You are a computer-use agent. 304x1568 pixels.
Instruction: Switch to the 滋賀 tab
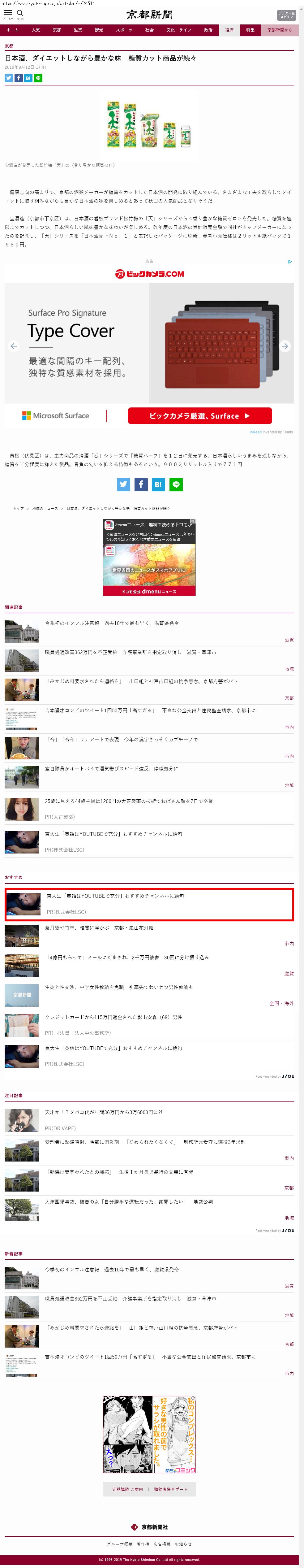[x=78, y=30]
